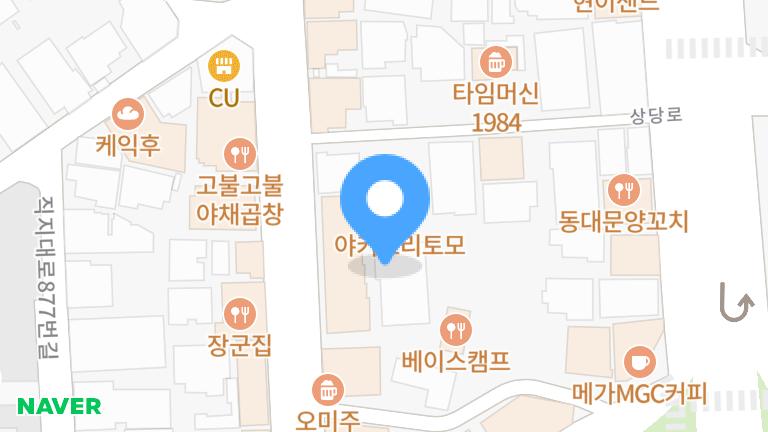Open the 타임머신 1984 pub marker
This screenshot has height=432, width=768.
click(495, 62)
